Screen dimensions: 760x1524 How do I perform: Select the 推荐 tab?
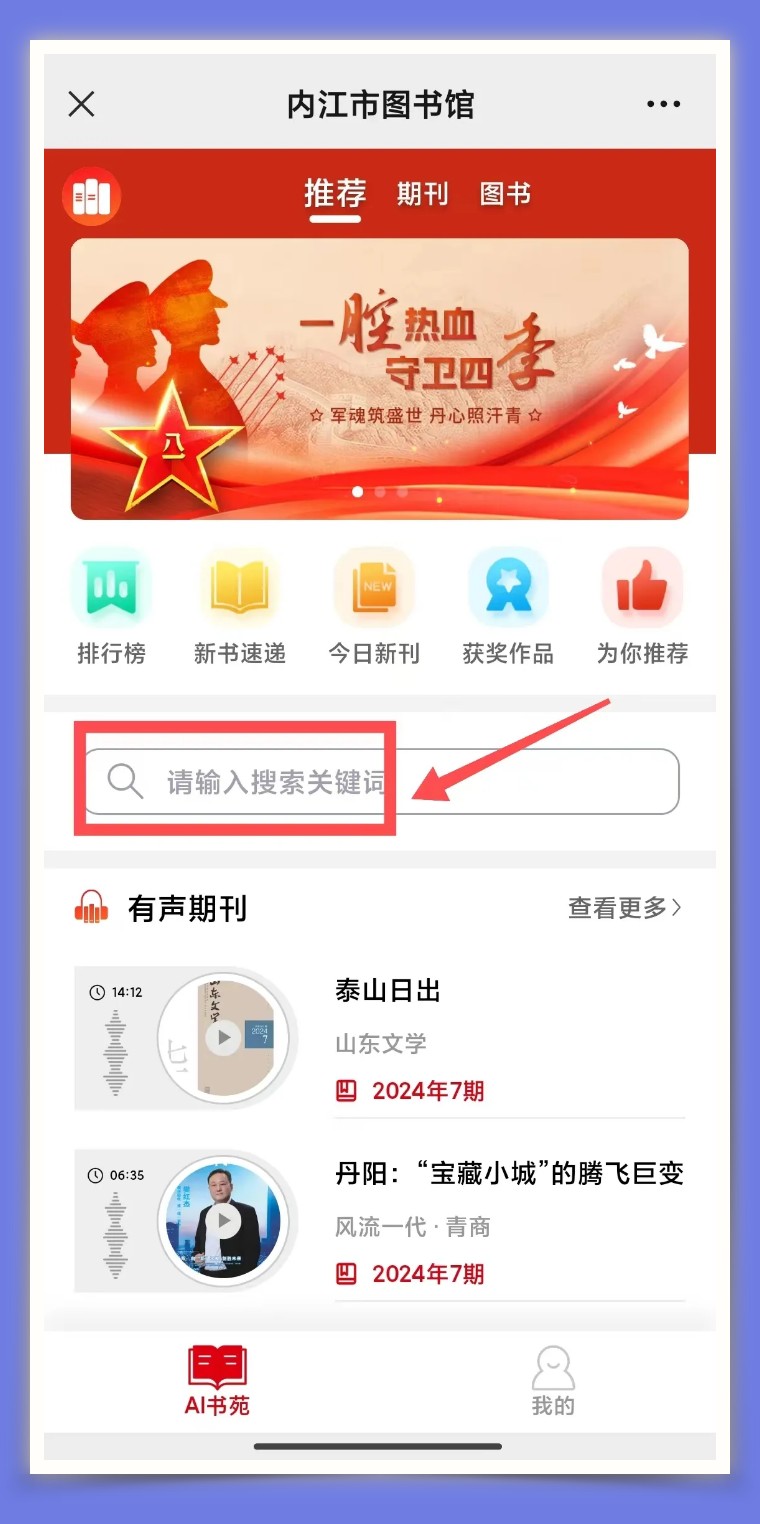(x=335, y=194)
